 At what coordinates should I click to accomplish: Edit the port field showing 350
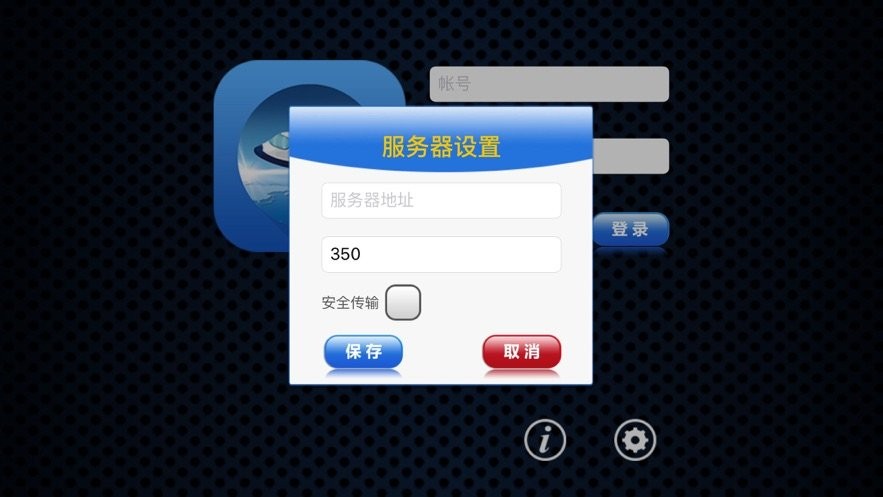click(441, 254)
